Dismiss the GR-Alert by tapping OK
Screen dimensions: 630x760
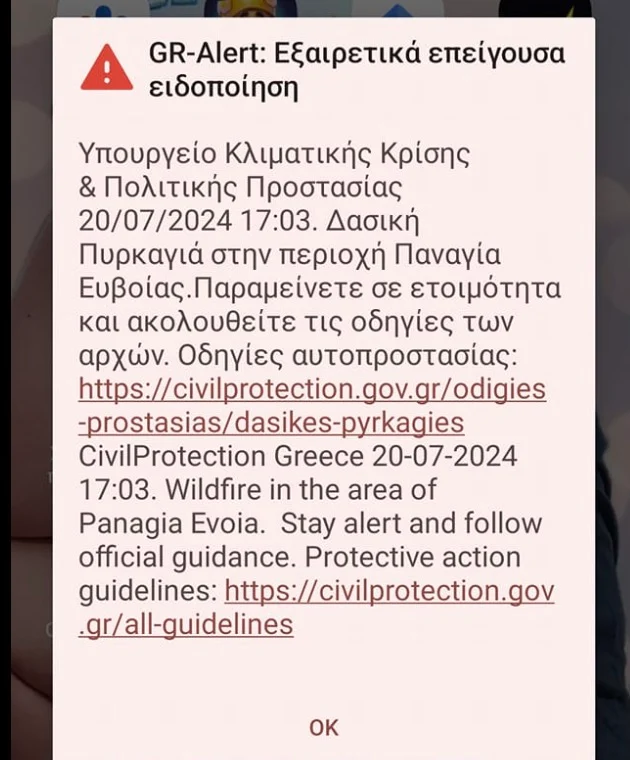coord(324,727)
